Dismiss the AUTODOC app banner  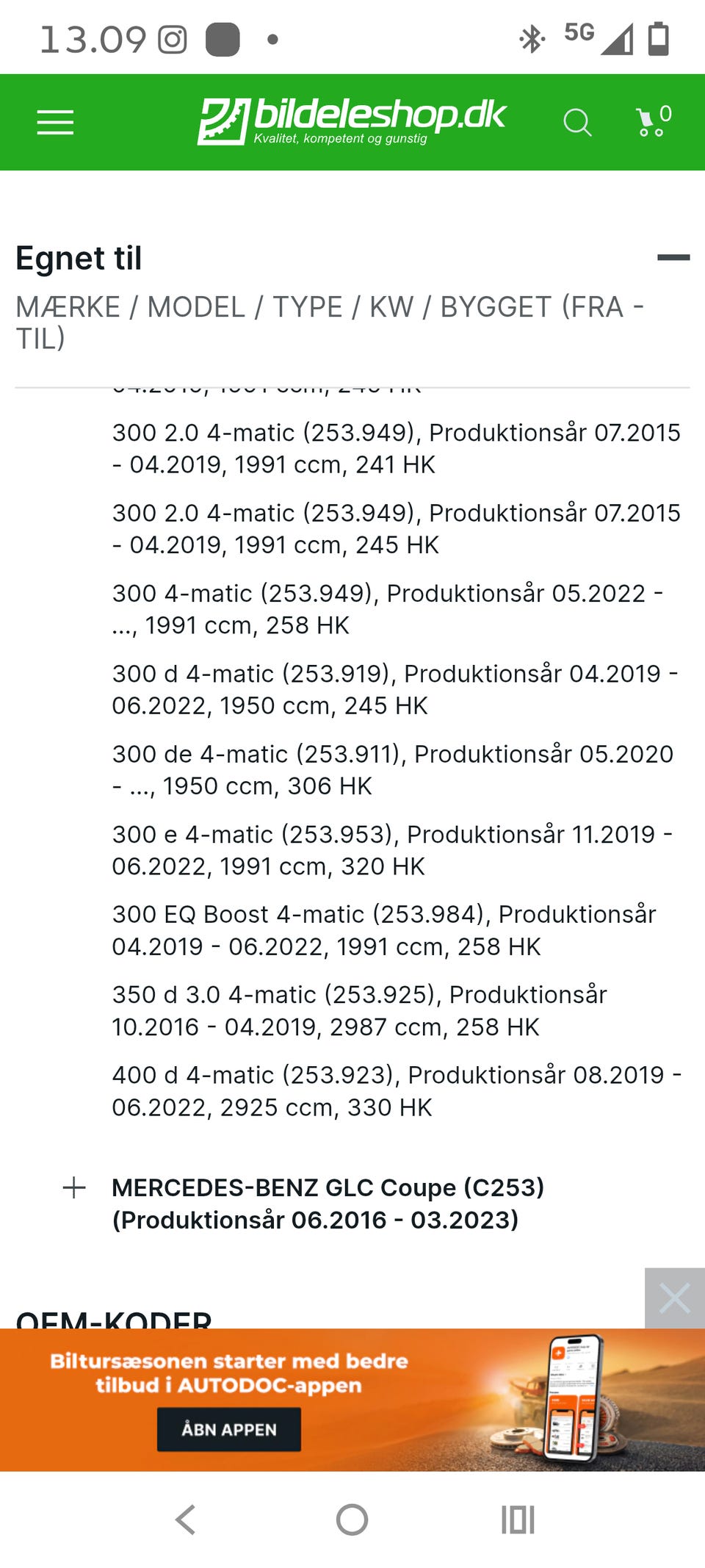tap(675, 1298)
